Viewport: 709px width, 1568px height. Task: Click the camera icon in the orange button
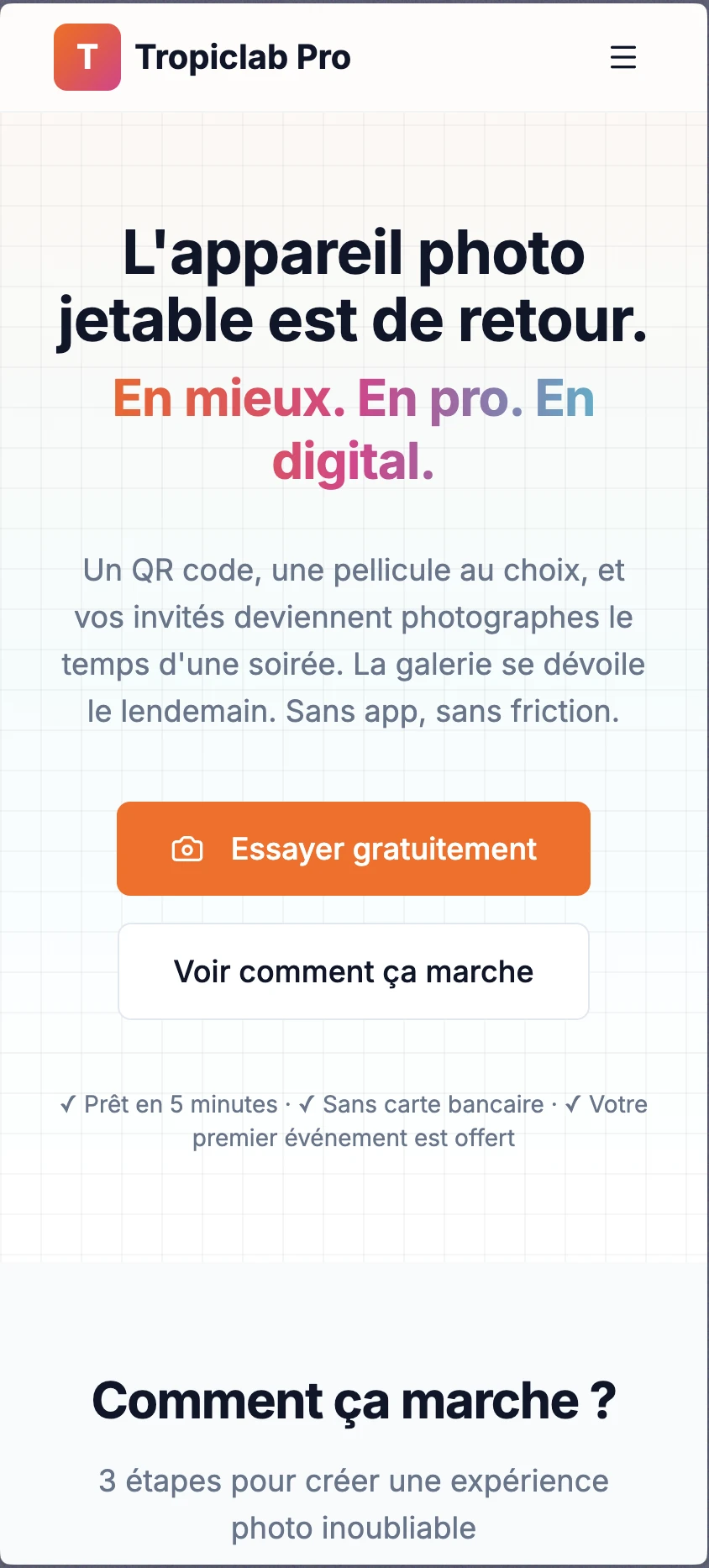[189, 849]
